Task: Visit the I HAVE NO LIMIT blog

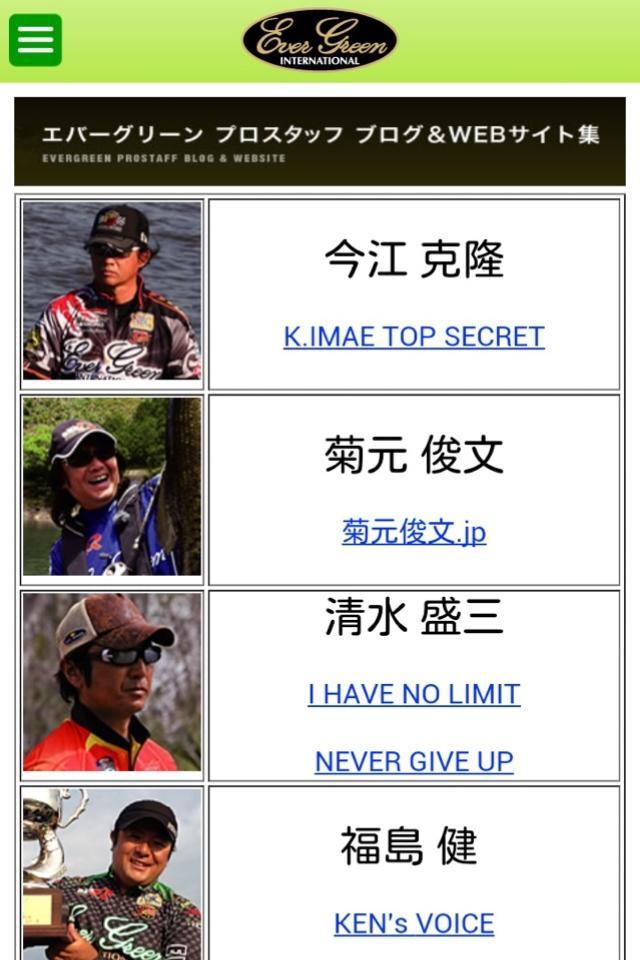Action: click(x=414, y=693)
